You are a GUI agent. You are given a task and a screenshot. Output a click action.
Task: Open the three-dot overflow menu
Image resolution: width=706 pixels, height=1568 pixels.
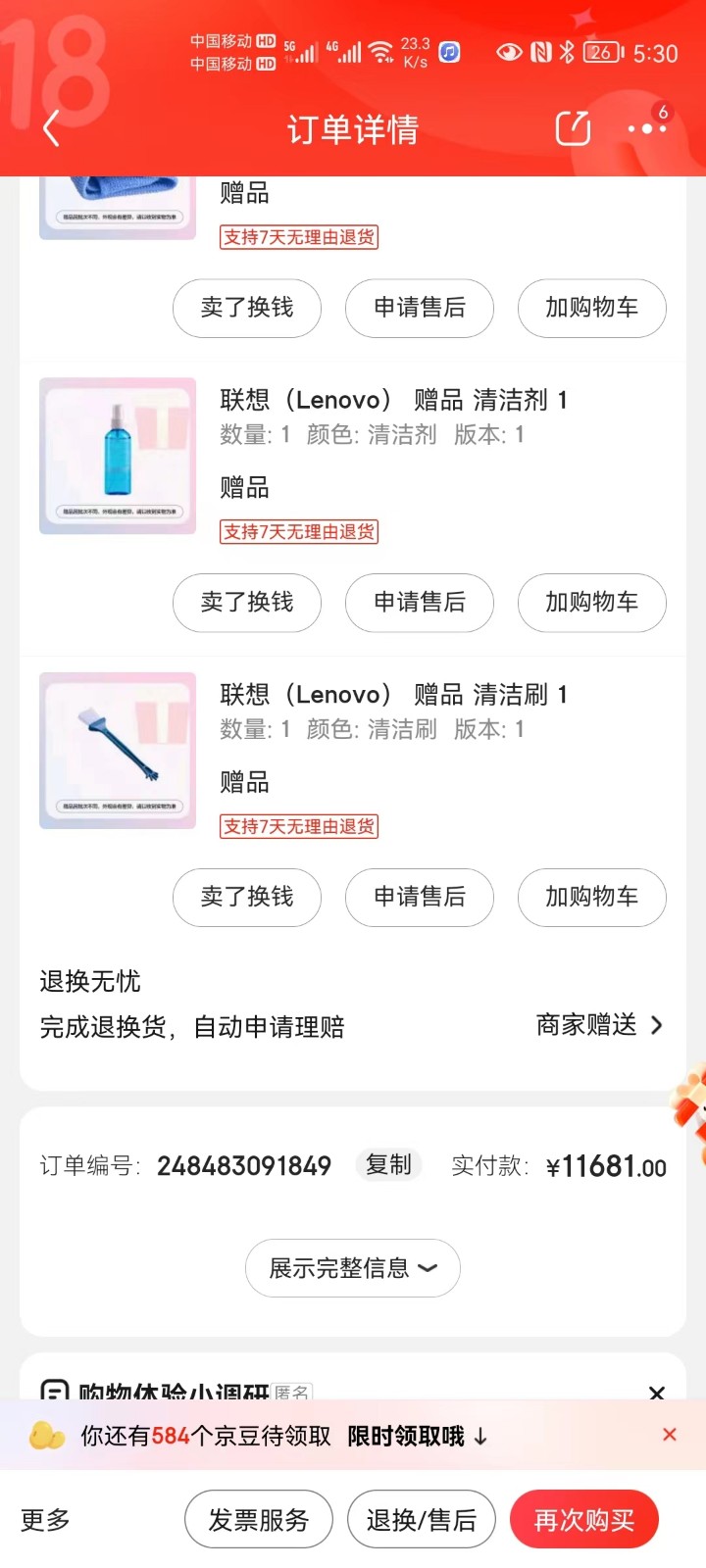646,128
